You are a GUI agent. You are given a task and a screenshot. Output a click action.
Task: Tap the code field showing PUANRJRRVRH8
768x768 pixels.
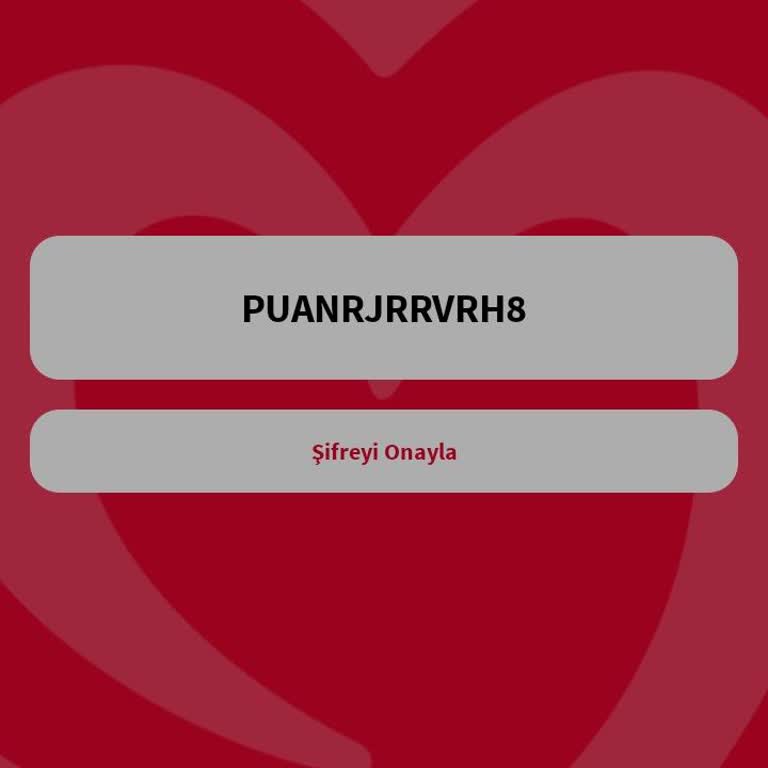click(x=384, y=308)
